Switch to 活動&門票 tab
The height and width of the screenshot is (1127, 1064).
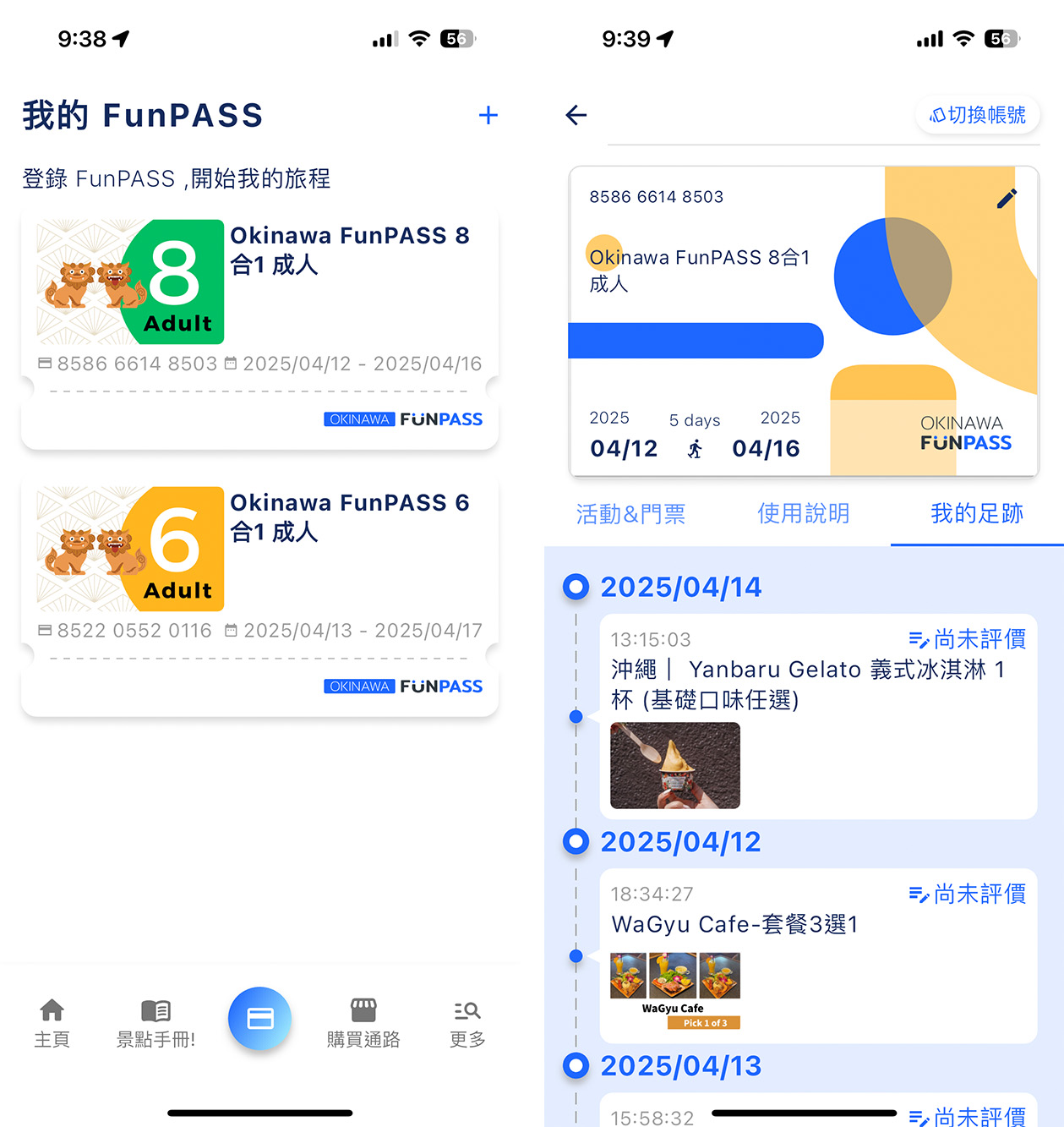pos(630,513)
